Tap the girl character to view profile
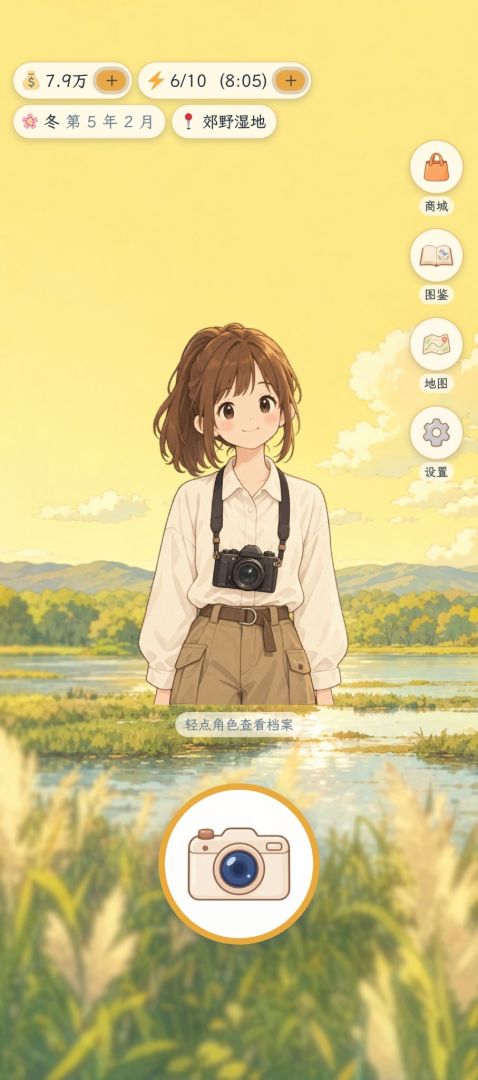 [x=243, y=514]
